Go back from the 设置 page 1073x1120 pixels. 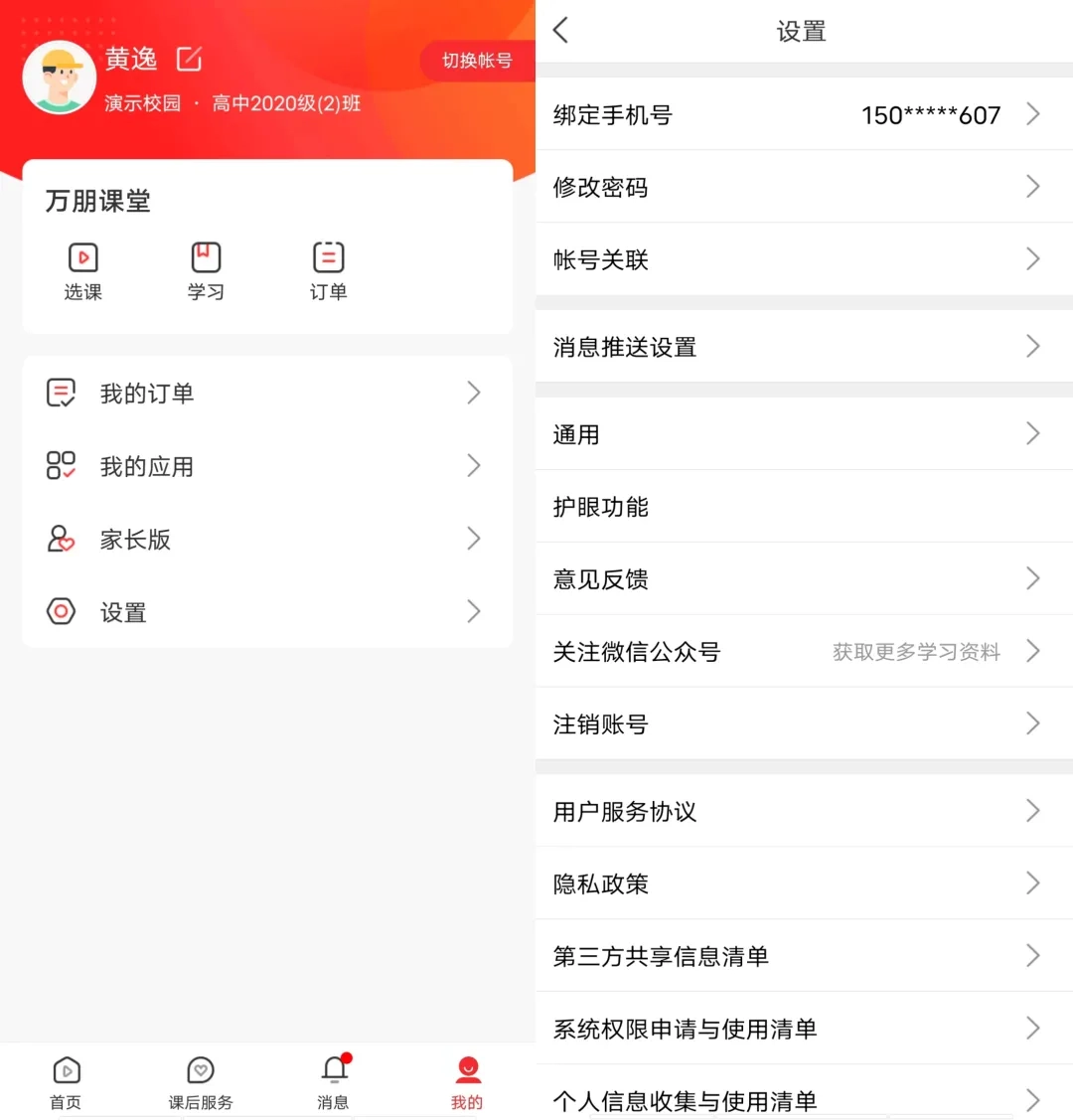pyautogui.click(x=561, y=31)
